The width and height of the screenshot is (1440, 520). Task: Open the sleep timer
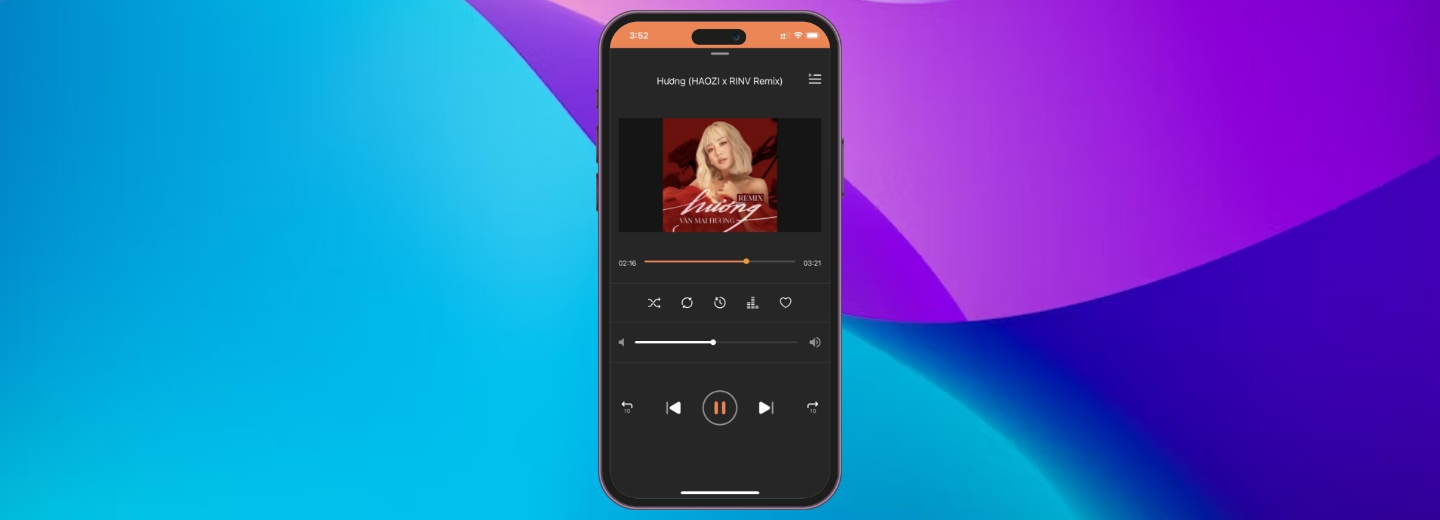[x=720, y=303]
